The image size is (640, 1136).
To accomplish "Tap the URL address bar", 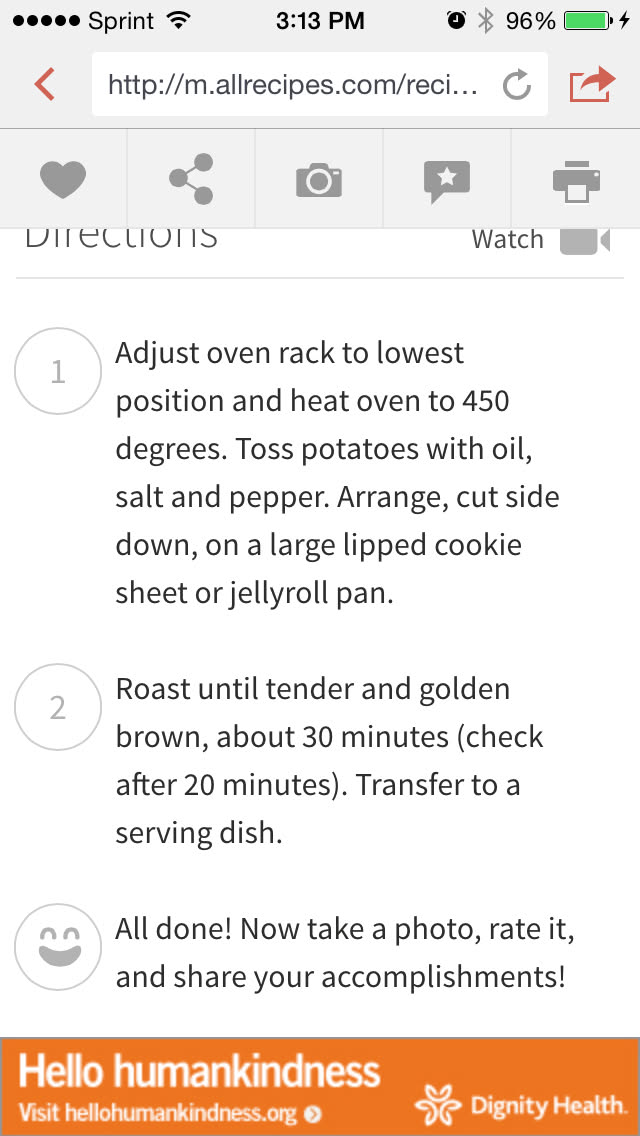I will coord(295,85).
